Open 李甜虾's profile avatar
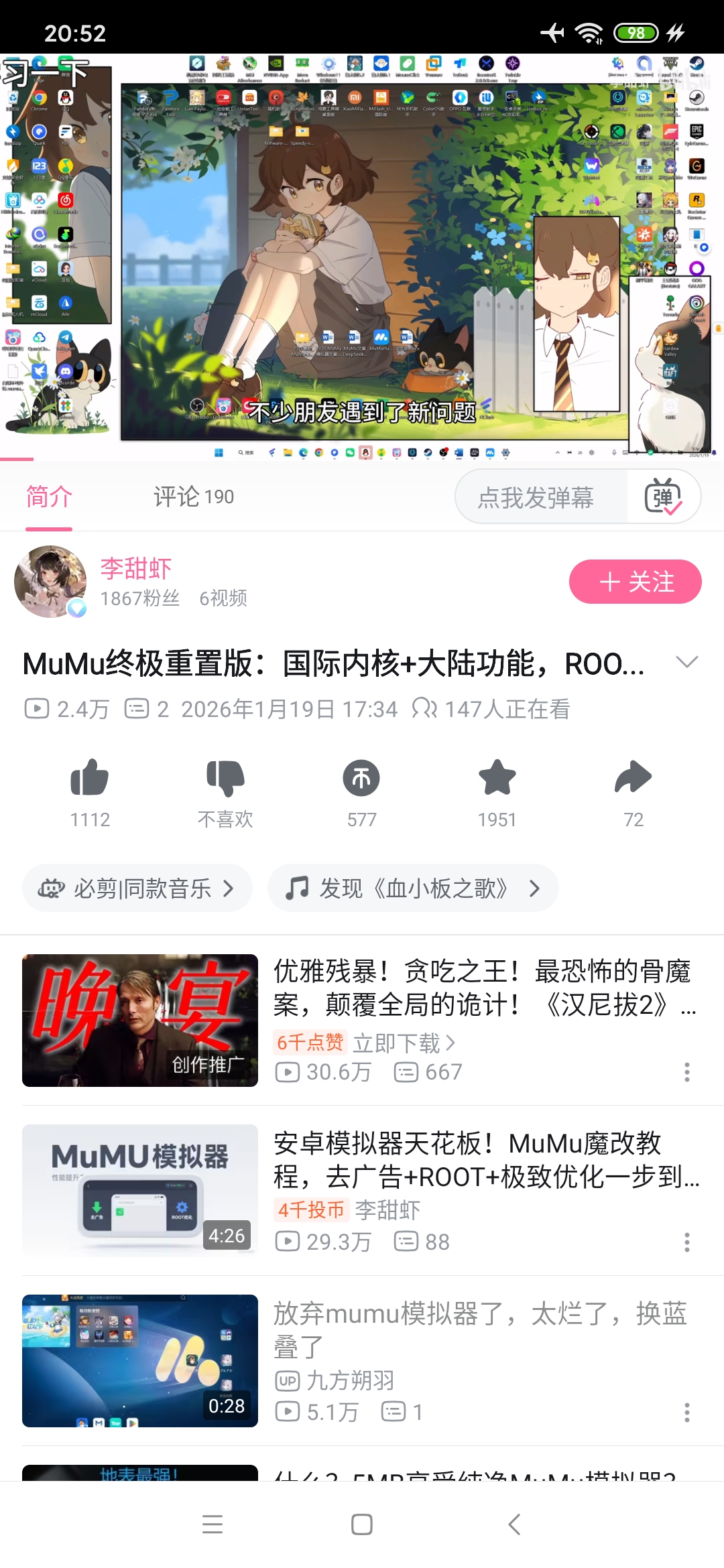The width and height of the screenshot is (724, 1568). pyautogui.click(x=50, y=582)
